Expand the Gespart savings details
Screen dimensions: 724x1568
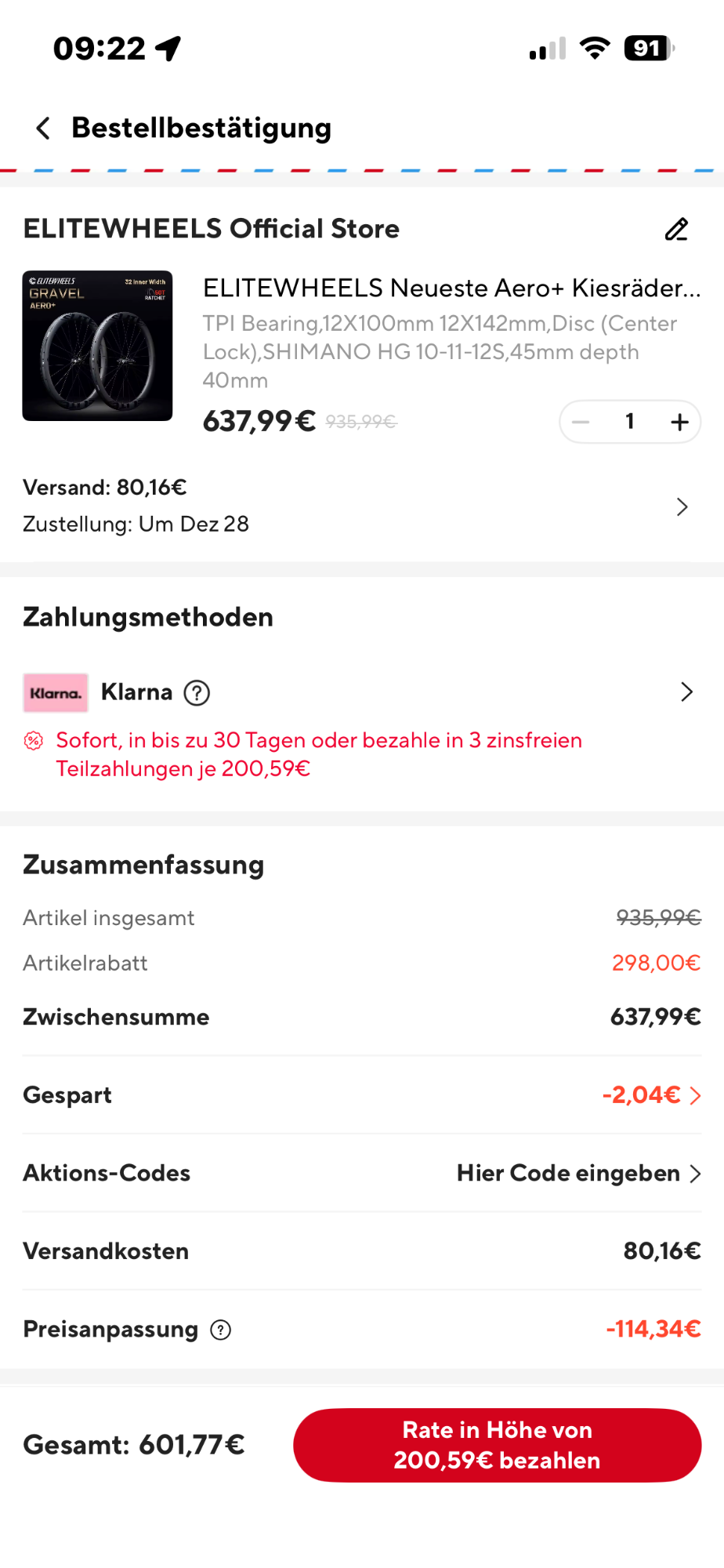click(x=652, y=1095)
